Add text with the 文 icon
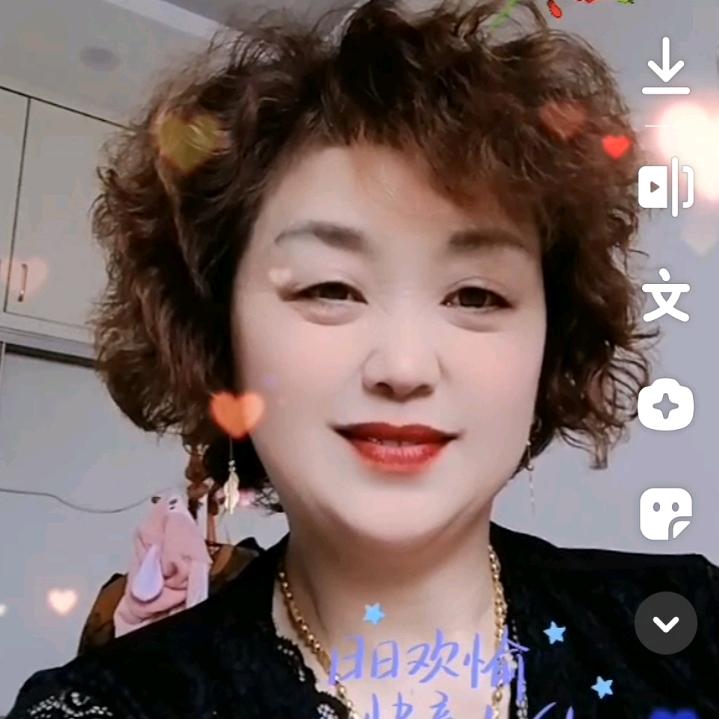719x719 pixels. pyautogui.click(x=666, y=296)
